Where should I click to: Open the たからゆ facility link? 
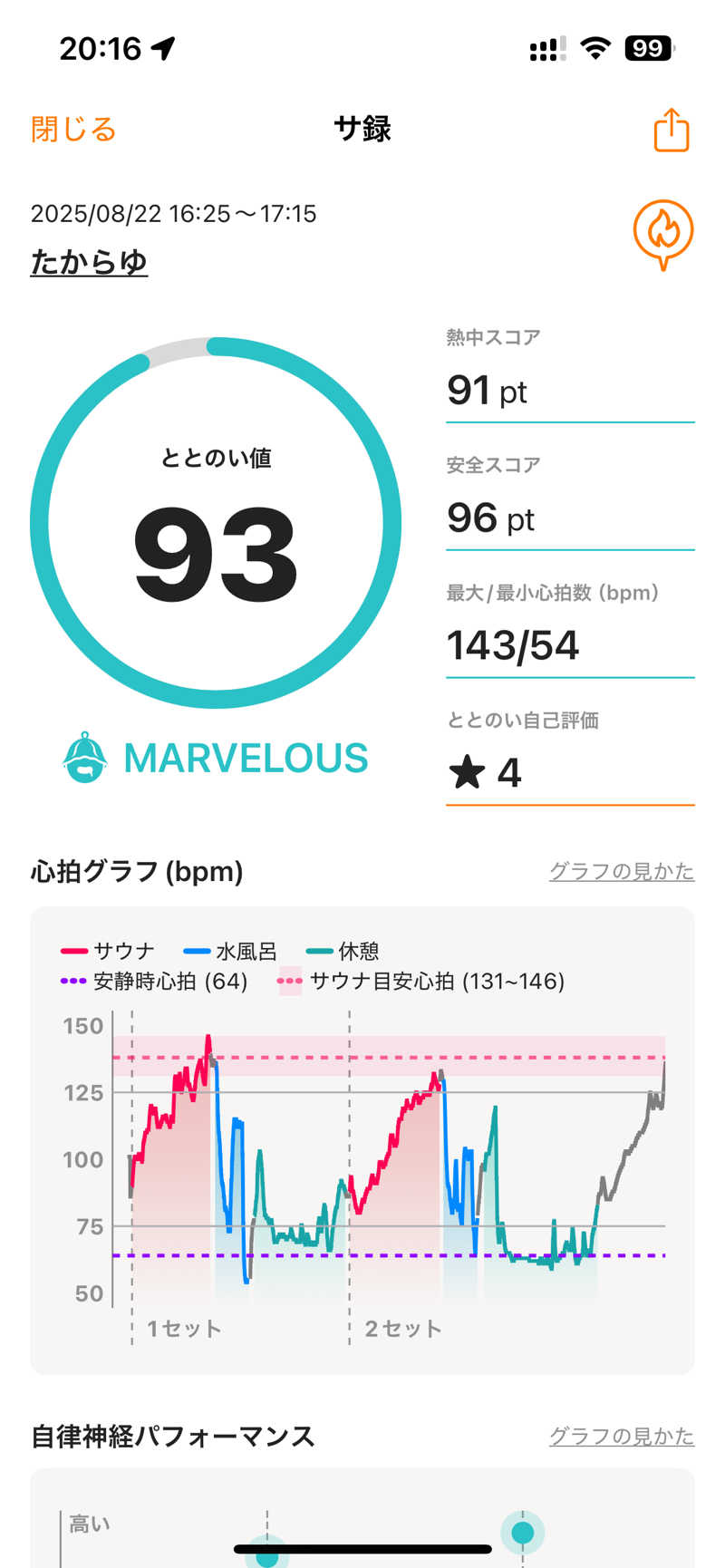[89, 262]
